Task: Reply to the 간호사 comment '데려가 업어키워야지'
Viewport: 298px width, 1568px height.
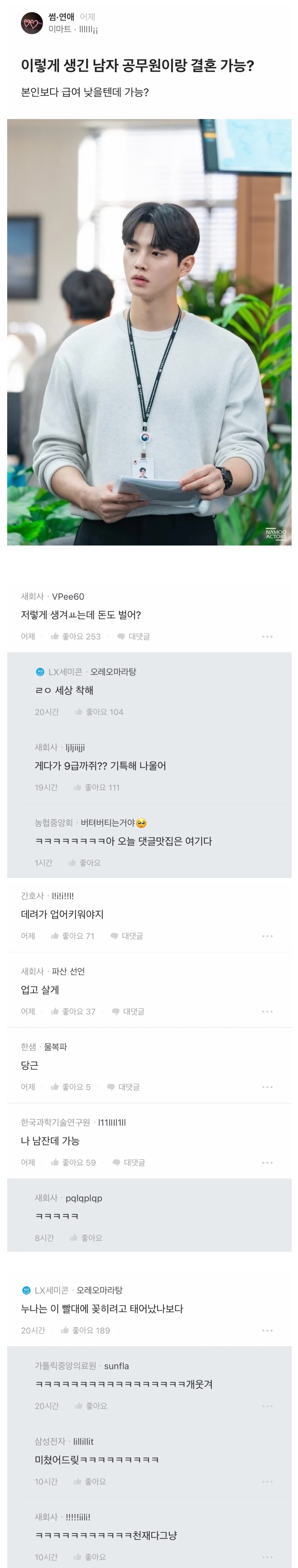Action: 126,935
